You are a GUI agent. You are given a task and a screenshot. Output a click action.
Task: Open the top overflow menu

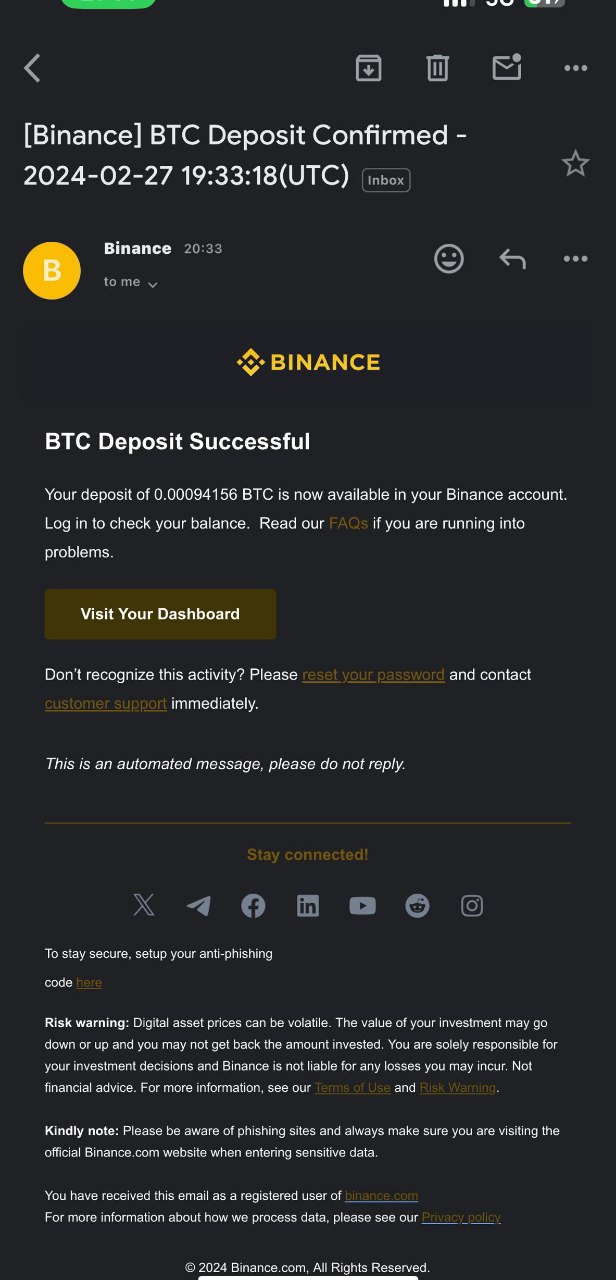pyautogui.click(x=575, y=68)
